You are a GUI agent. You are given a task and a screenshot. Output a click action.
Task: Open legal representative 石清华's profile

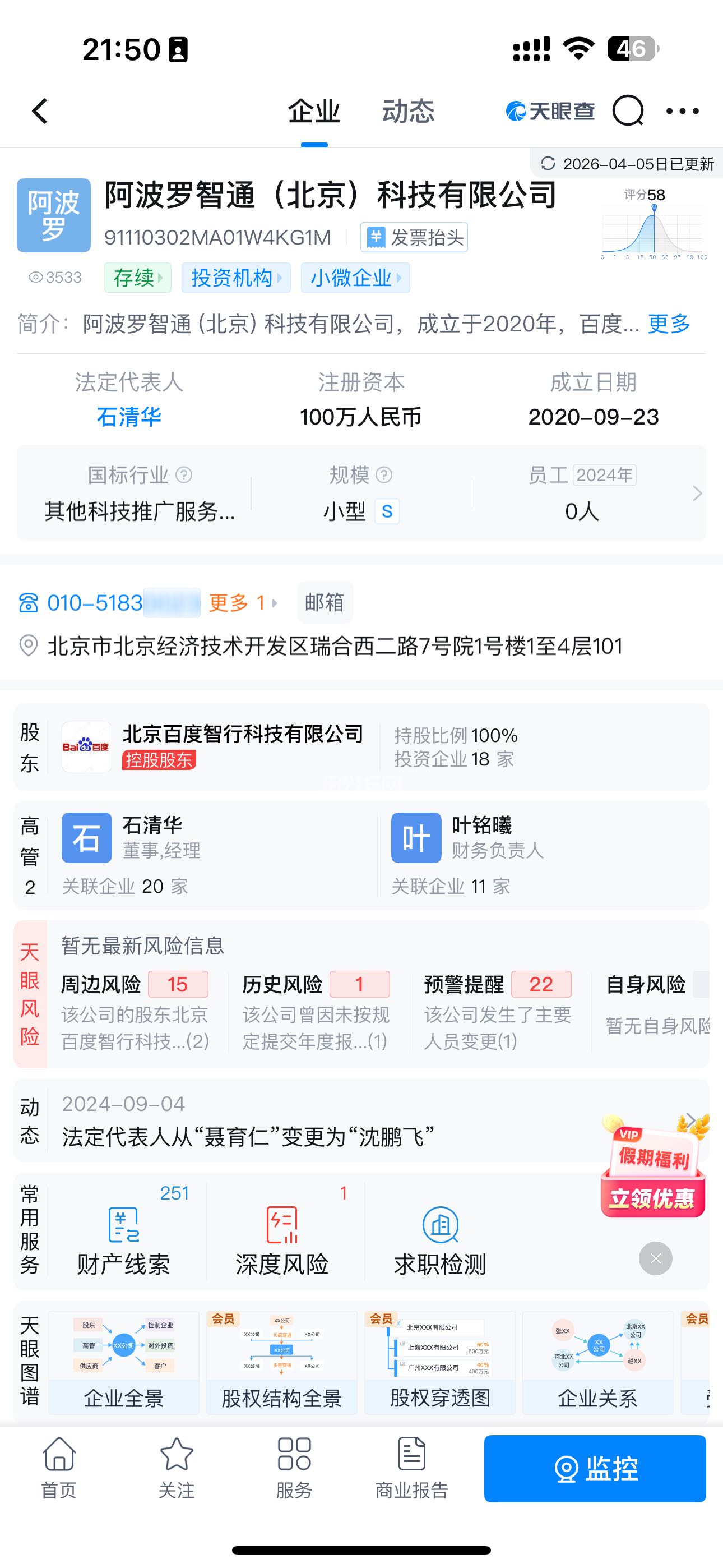[129, 417]
